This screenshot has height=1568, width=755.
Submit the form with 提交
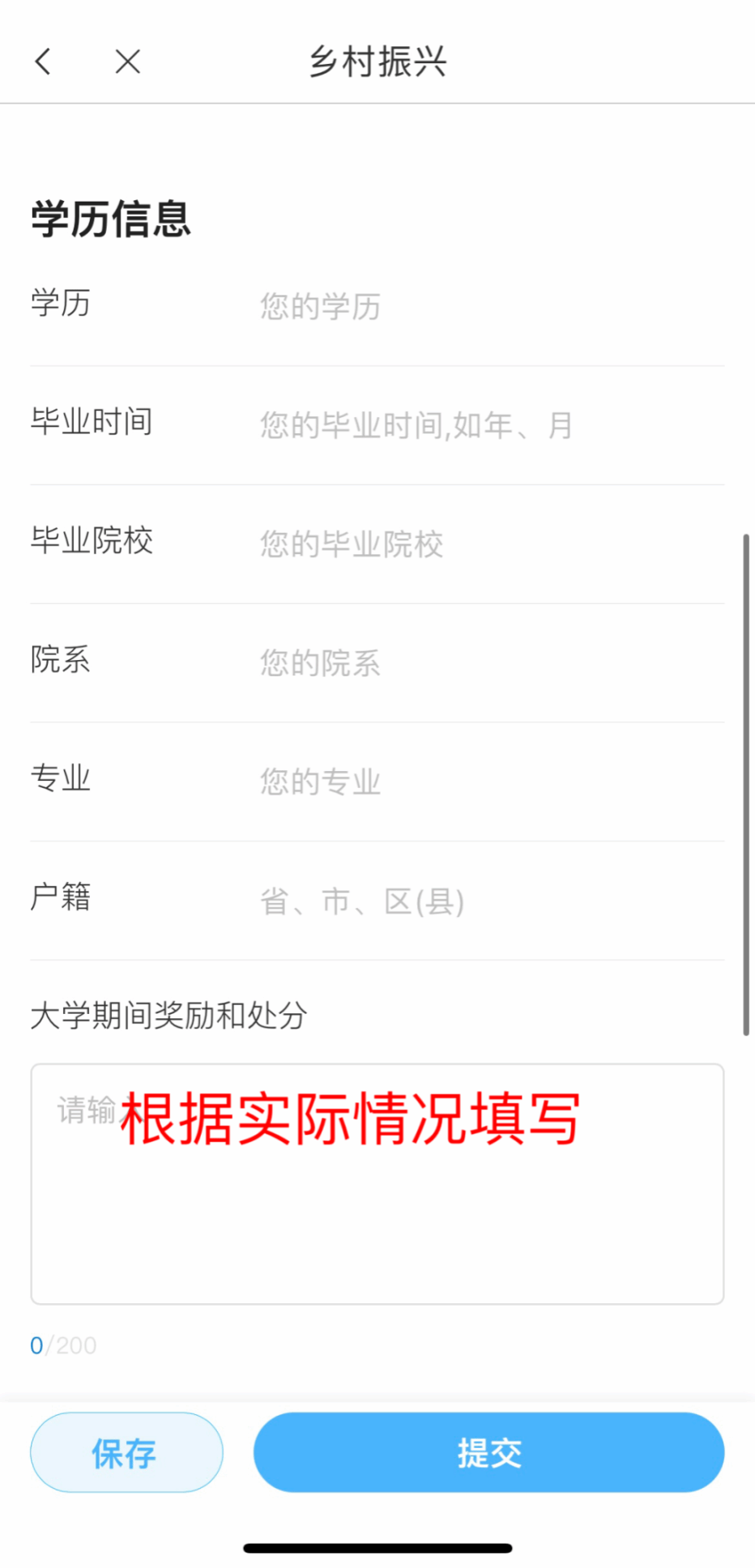tap(488, 1452)
